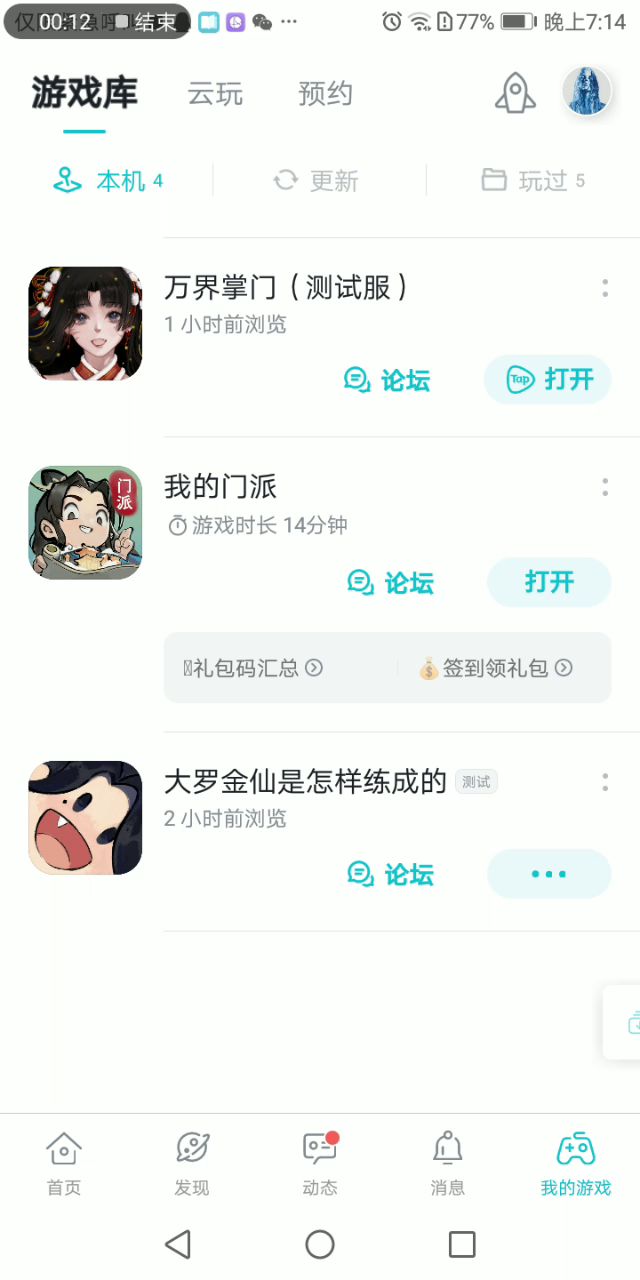Open the 签到领礼包 link

tap(496, 668)
